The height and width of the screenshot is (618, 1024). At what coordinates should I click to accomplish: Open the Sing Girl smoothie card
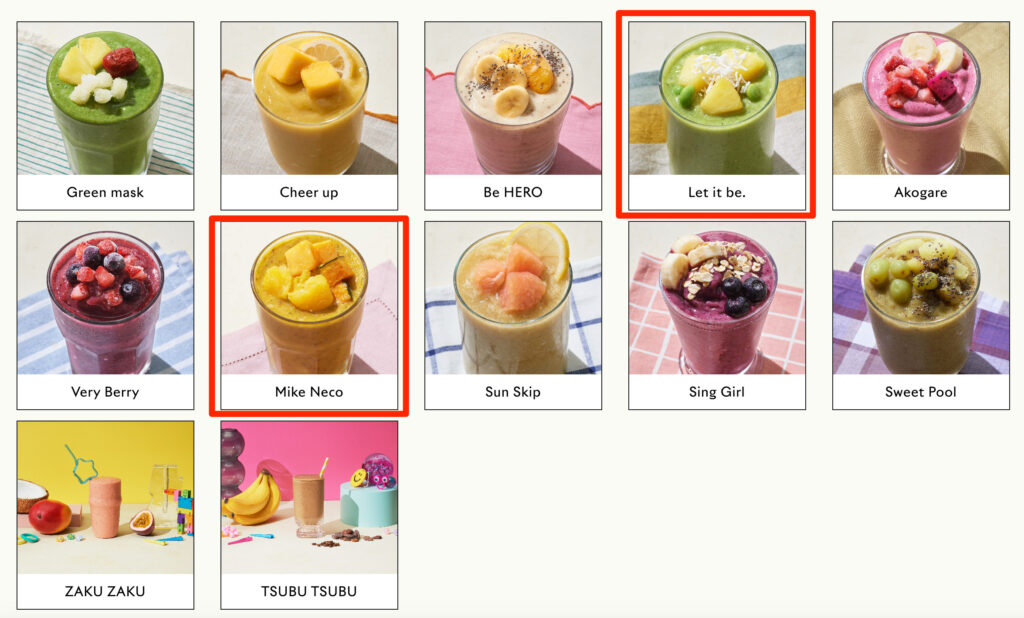pos(716,315)
